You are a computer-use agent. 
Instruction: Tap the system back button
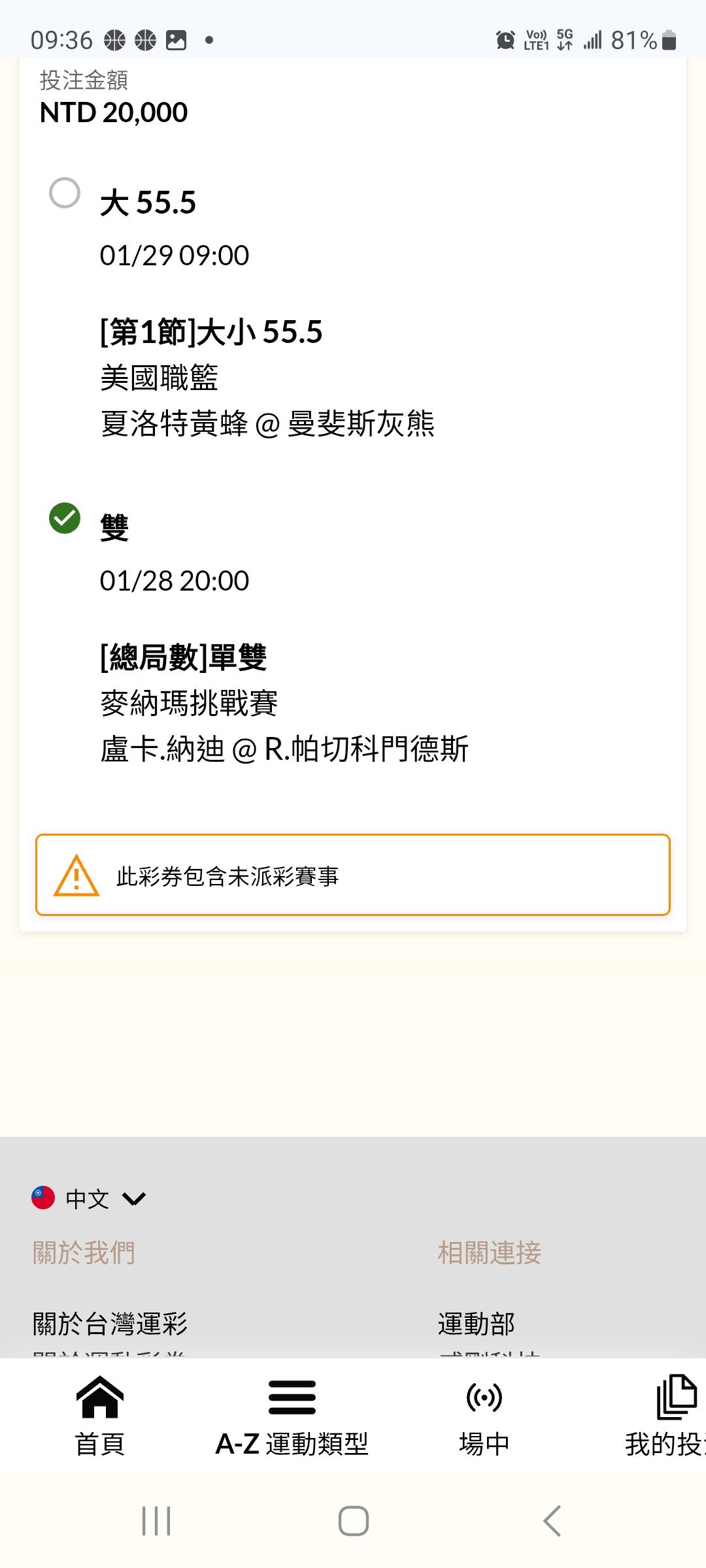pos(552,1521)
